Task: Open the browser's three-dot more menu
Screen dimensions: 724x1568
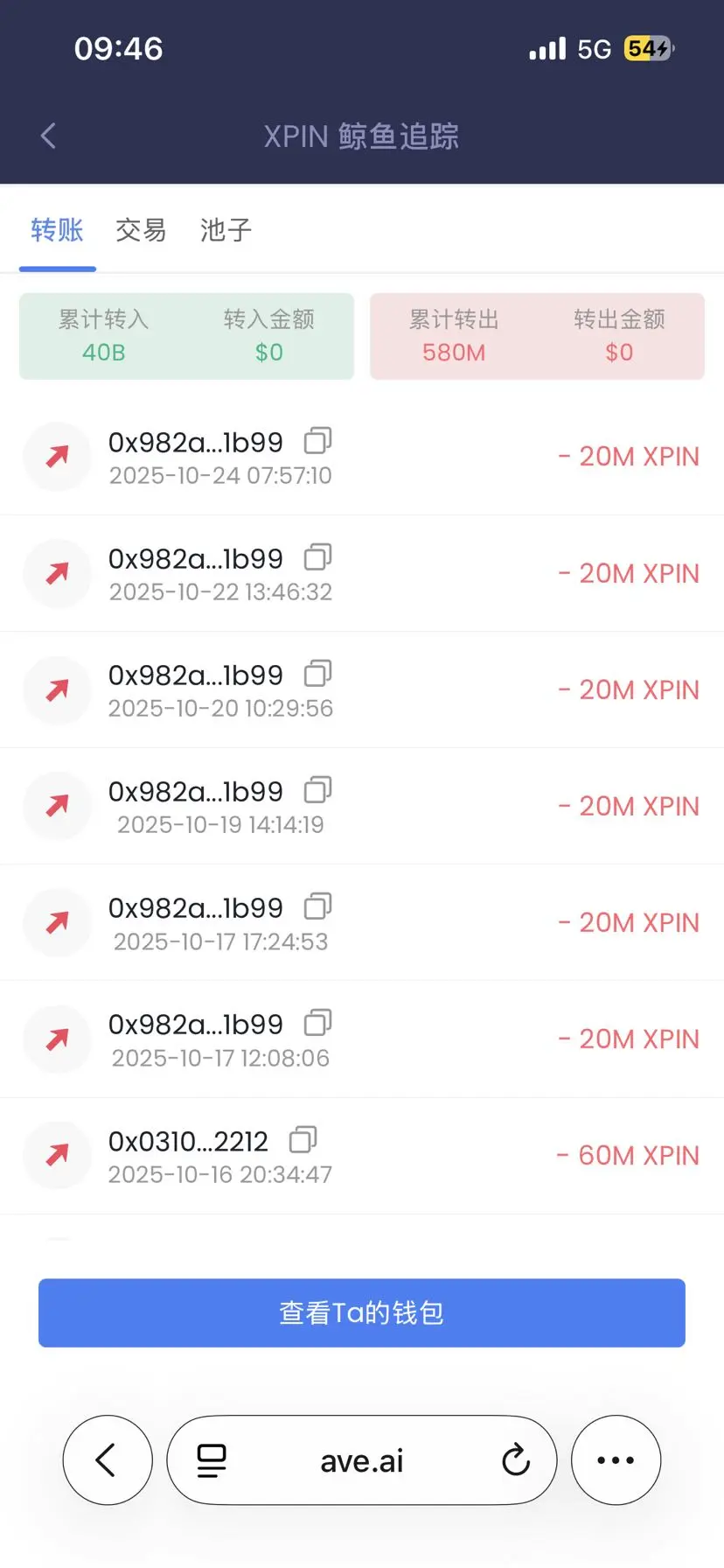Action: click(x=616, y=1459)
